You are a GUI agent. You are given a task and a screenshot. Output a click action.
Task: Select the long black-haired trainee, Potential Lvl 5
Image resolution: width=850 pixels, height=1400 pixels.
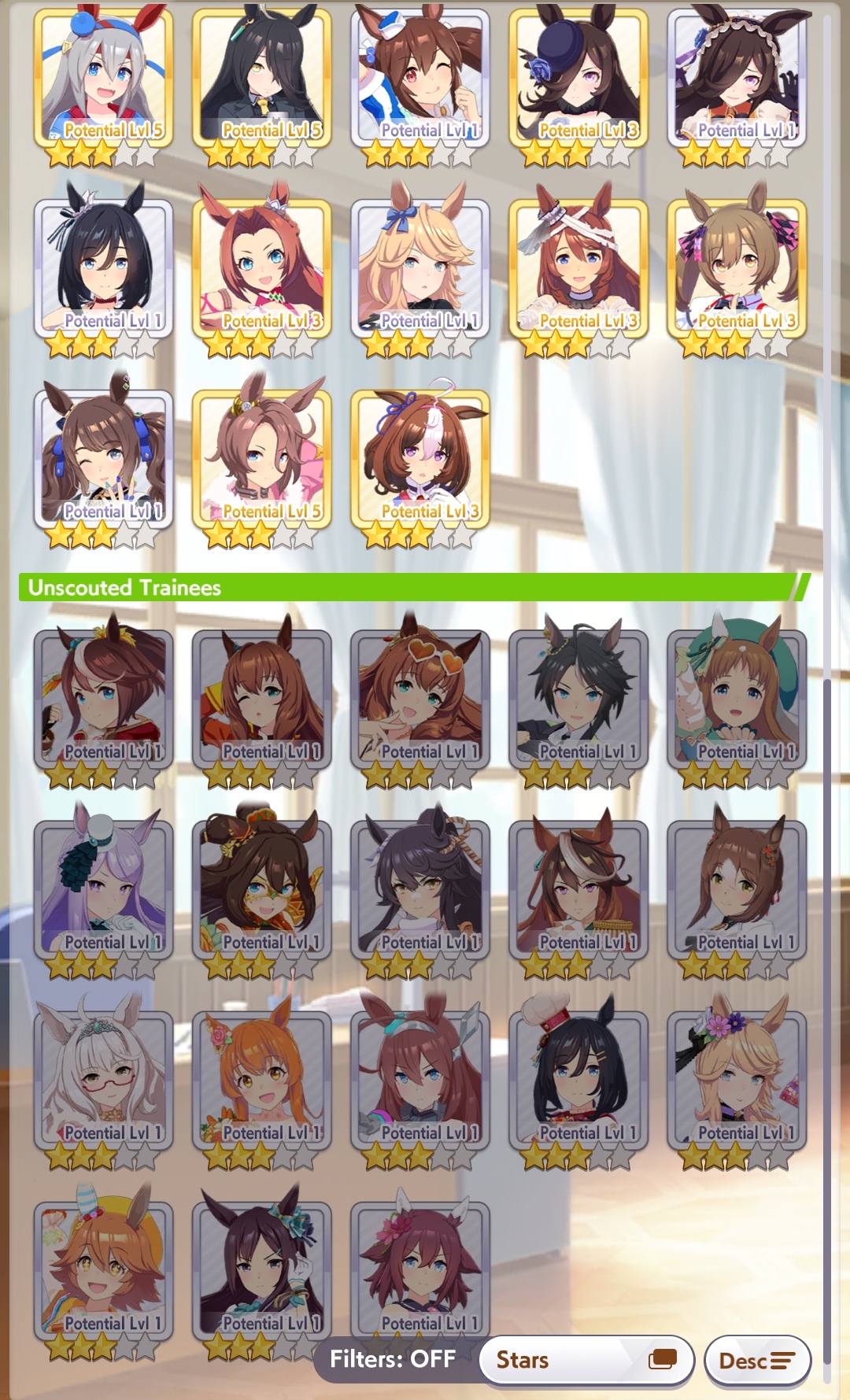point(262,79)
